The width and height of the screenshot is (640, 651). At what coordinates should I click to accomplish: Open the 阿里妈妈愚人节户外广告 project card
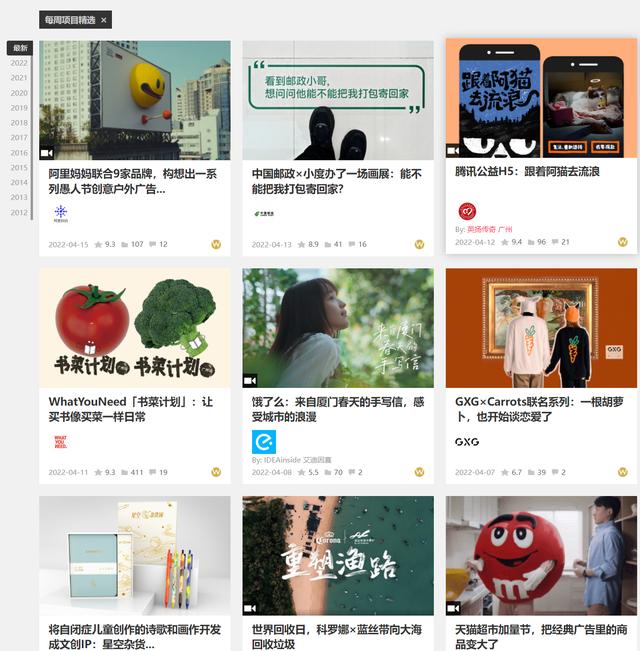(132, 180)
